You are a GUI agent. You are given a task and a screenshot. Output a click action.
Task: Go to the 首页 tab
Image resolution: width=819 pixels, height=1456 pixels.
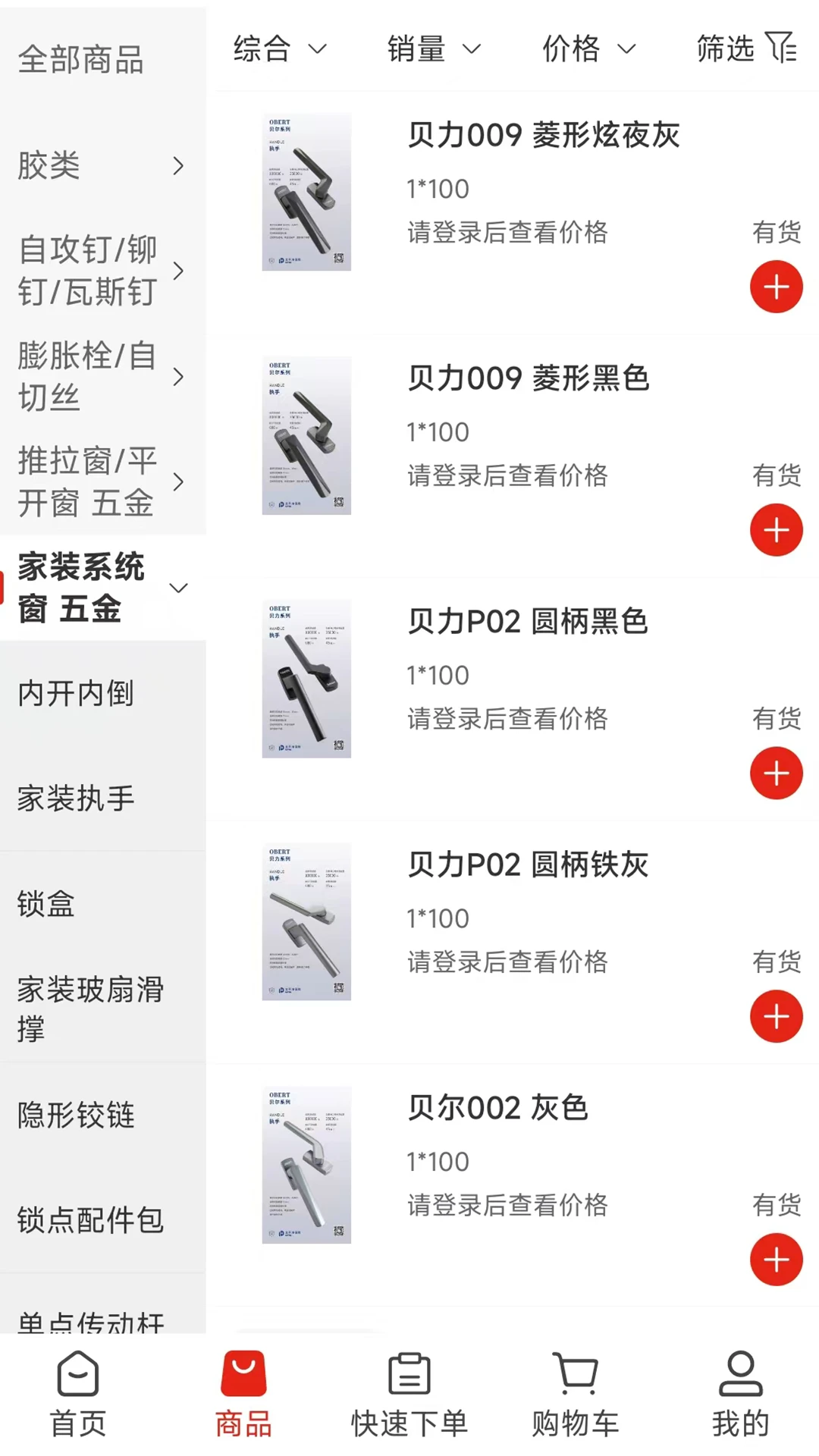tap(78, 1394)
